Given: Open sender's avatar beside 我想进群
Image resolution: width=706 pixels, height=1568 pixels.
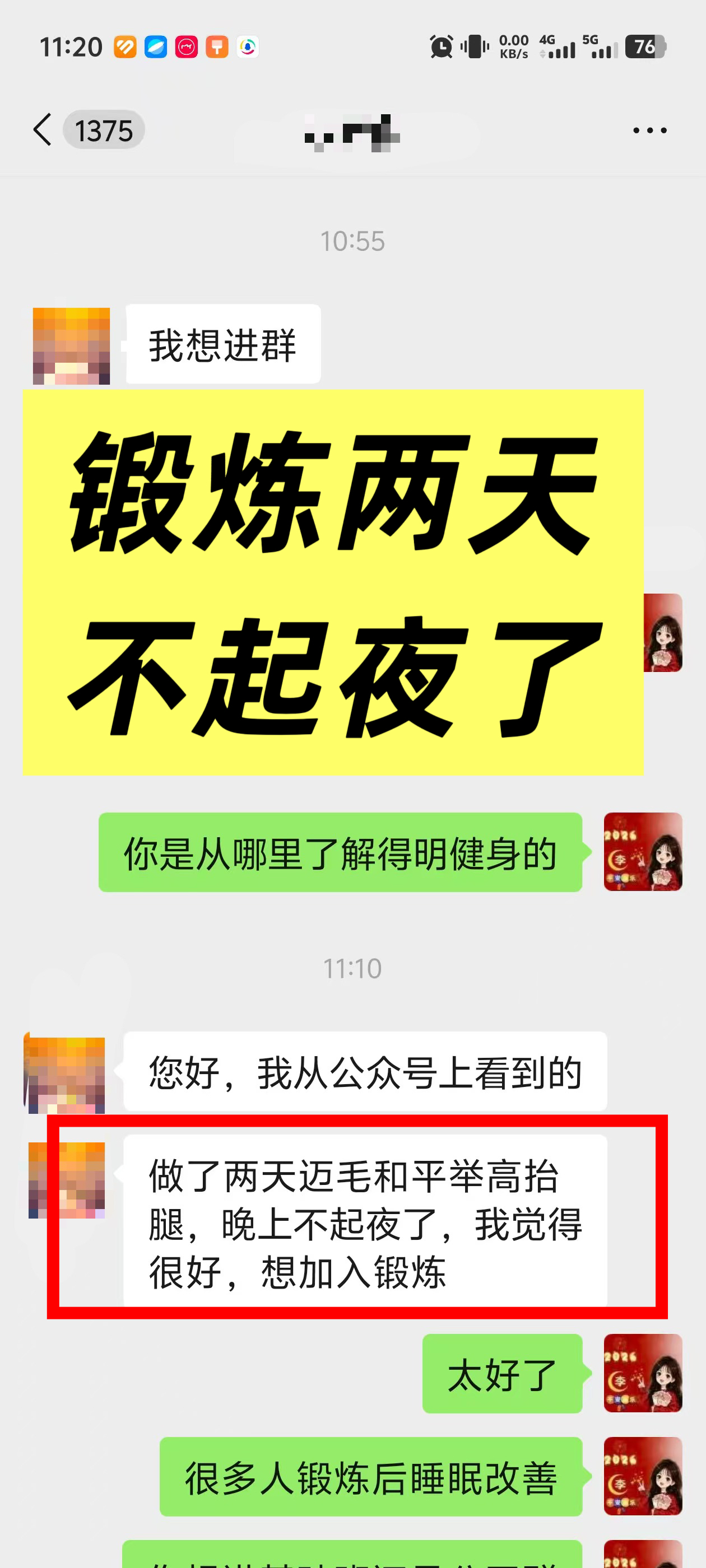Looking at the screenshot, I should (x=71, y=346).
